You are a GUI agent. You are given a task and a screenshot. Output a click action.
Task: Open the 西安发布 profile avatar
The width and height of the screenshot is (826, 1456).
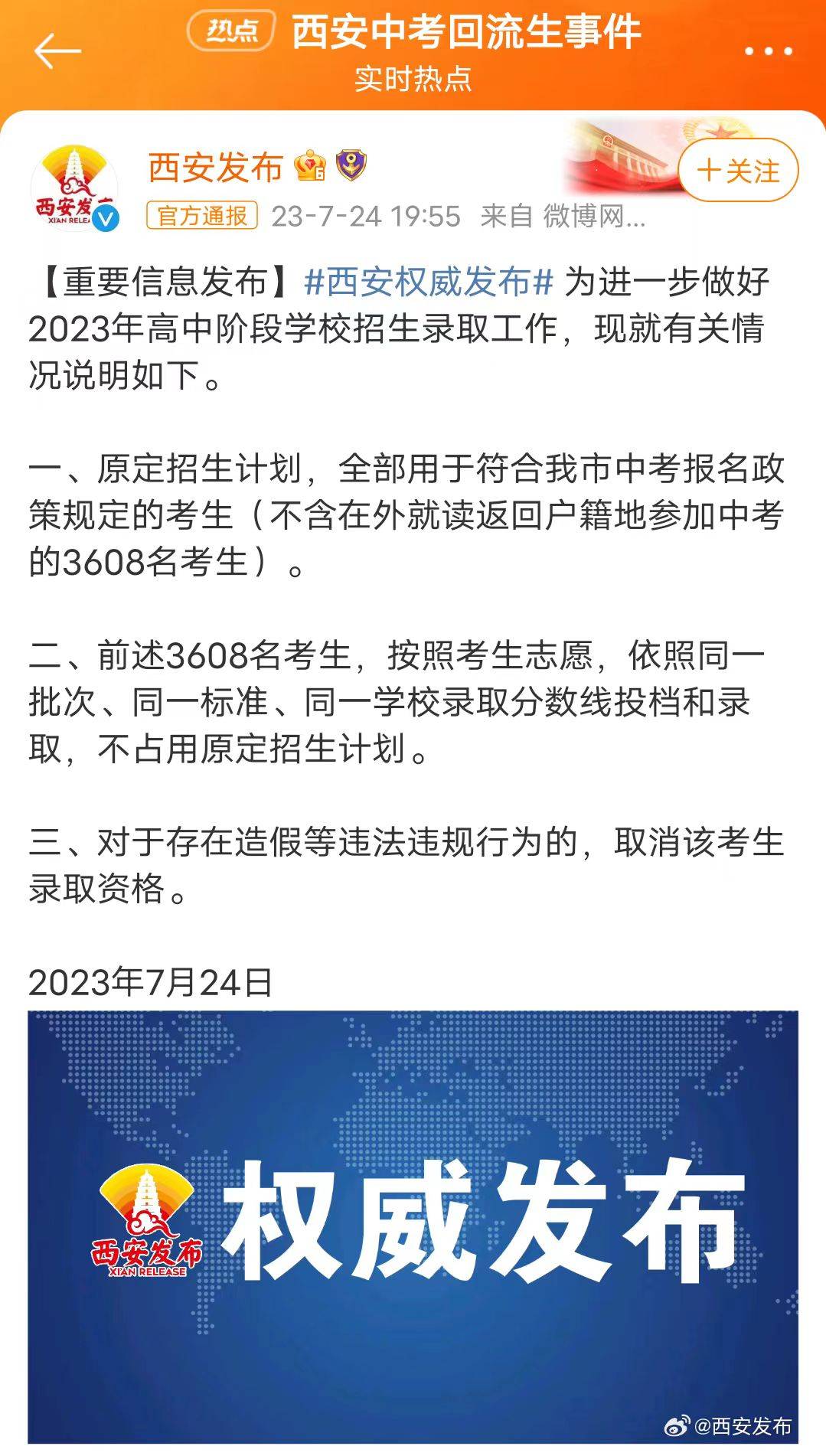[74, 188]
